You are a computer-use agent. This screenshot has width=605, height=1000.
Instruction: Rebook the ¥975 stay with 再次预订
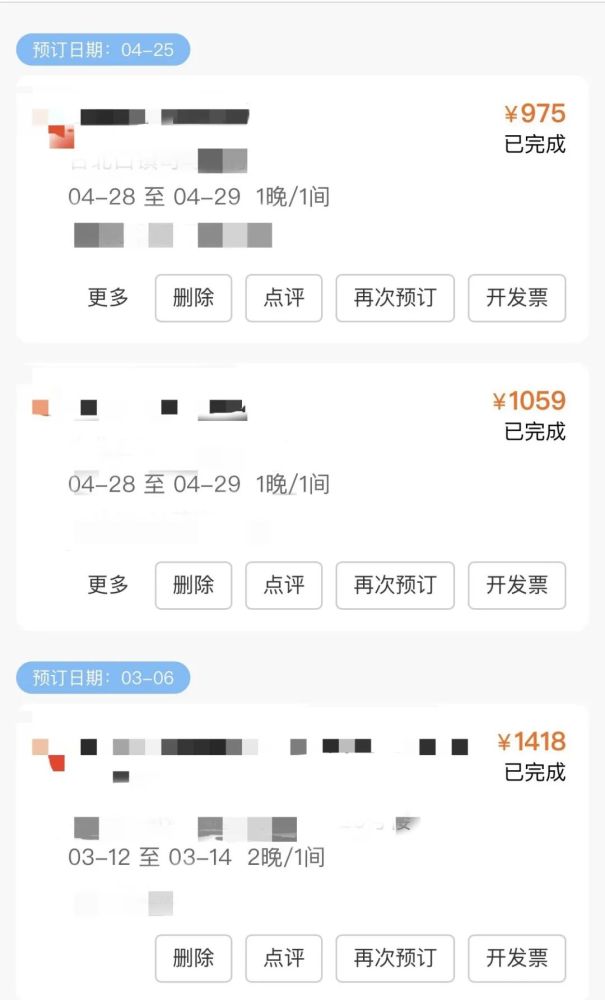pos(395,298)
